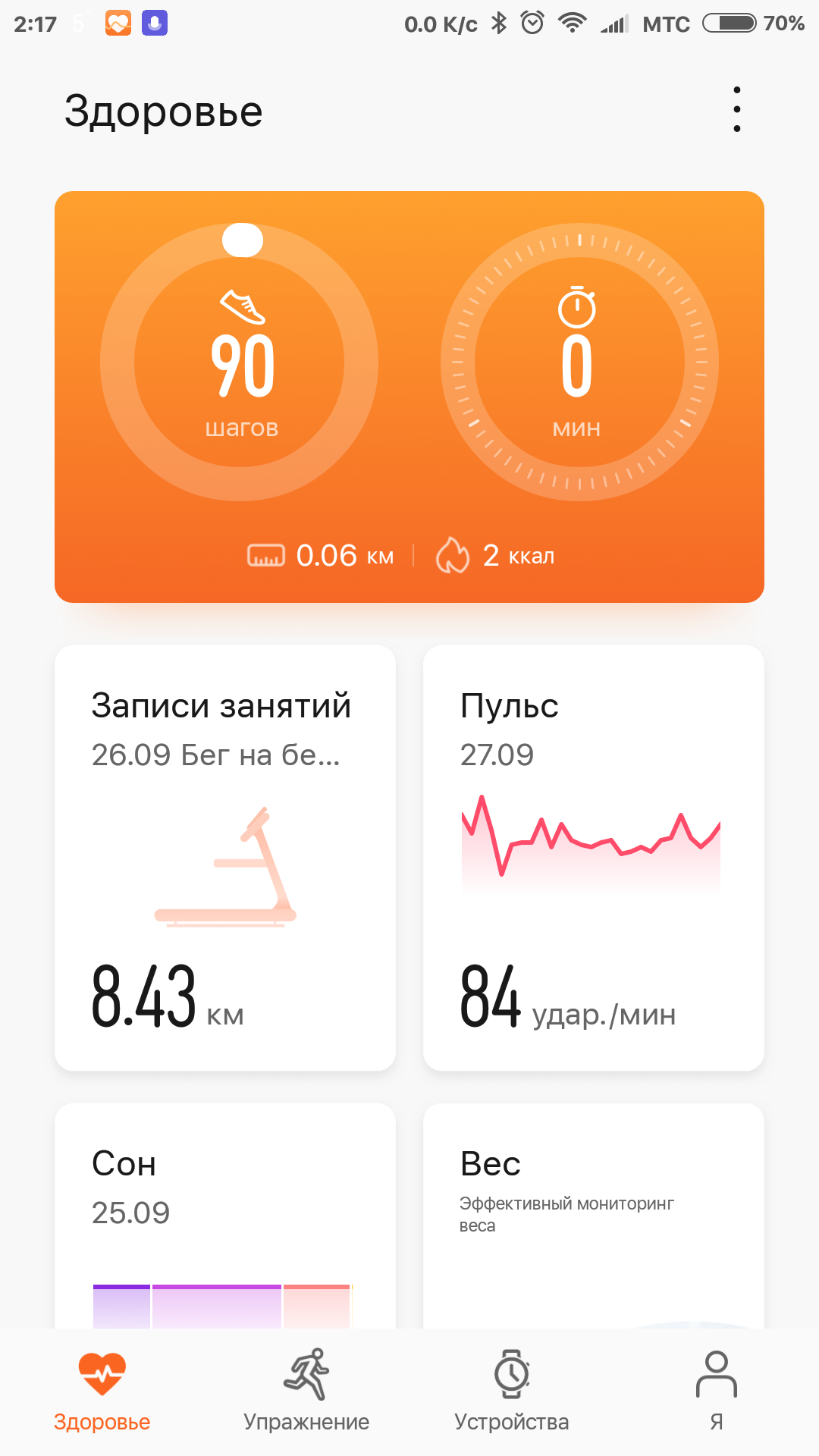Open the Пульс heart rate card
Viewport: 819px width, 1456px height.
point(593,858)
